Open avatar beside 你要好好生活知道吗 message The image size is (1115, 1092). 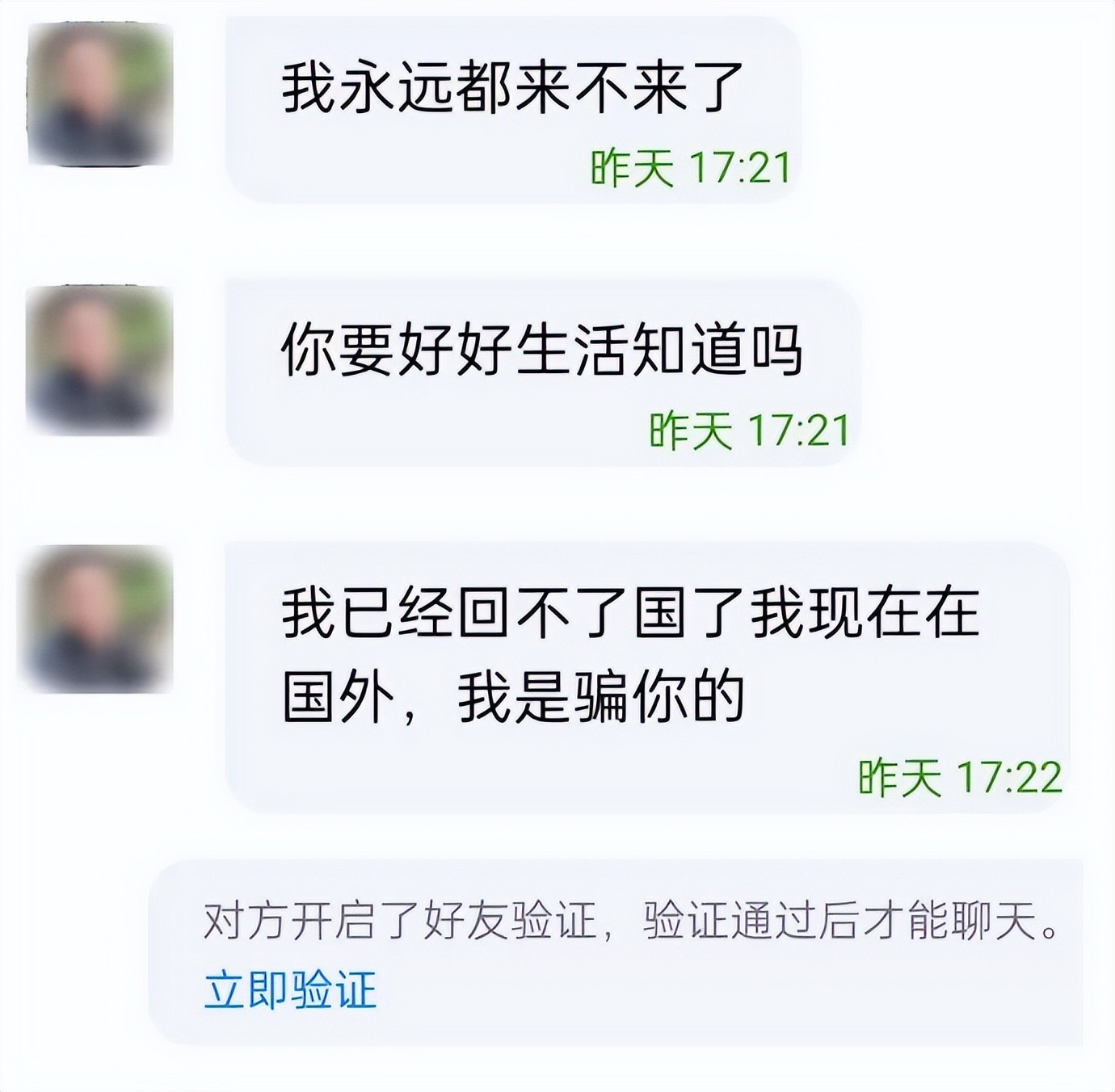point(99,359)
